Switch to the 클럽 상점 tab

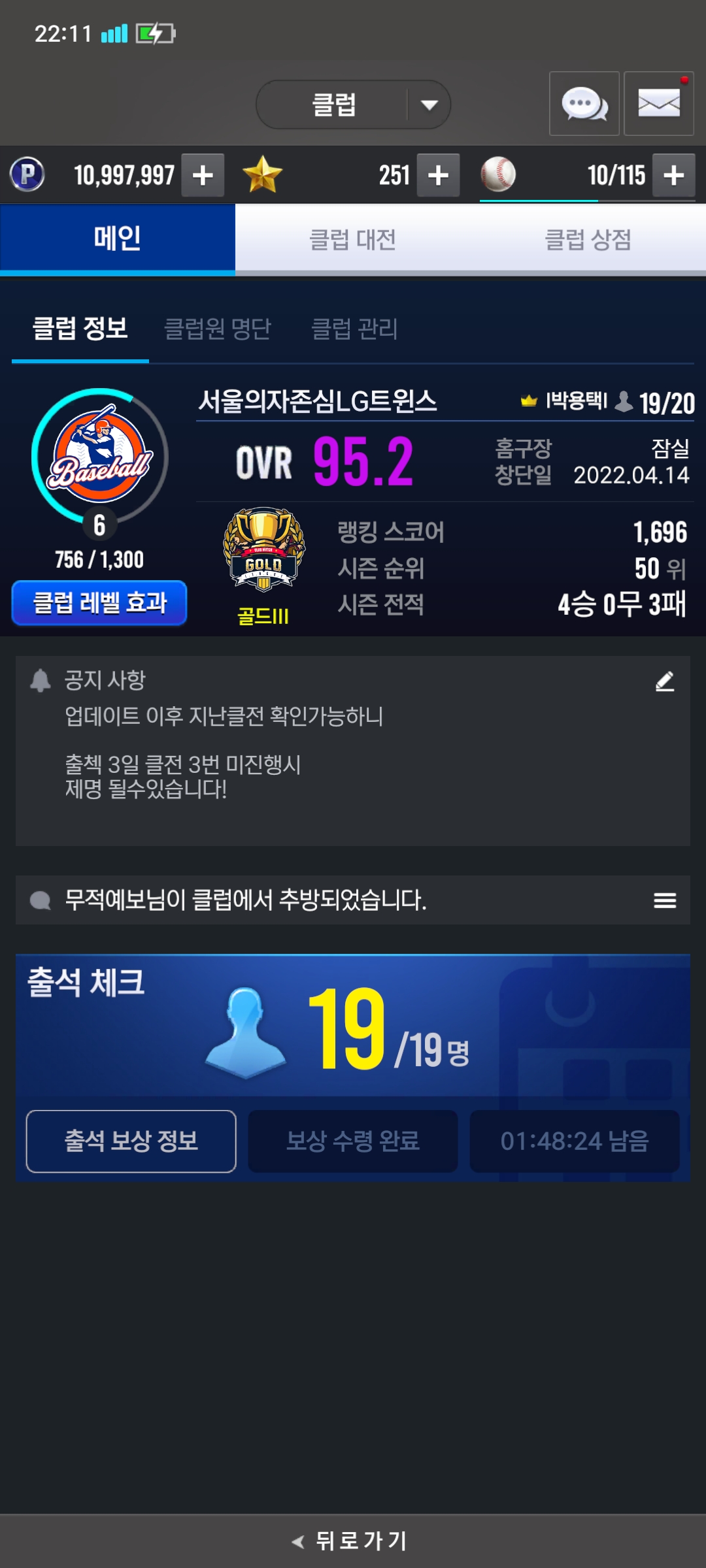[588, 240]
